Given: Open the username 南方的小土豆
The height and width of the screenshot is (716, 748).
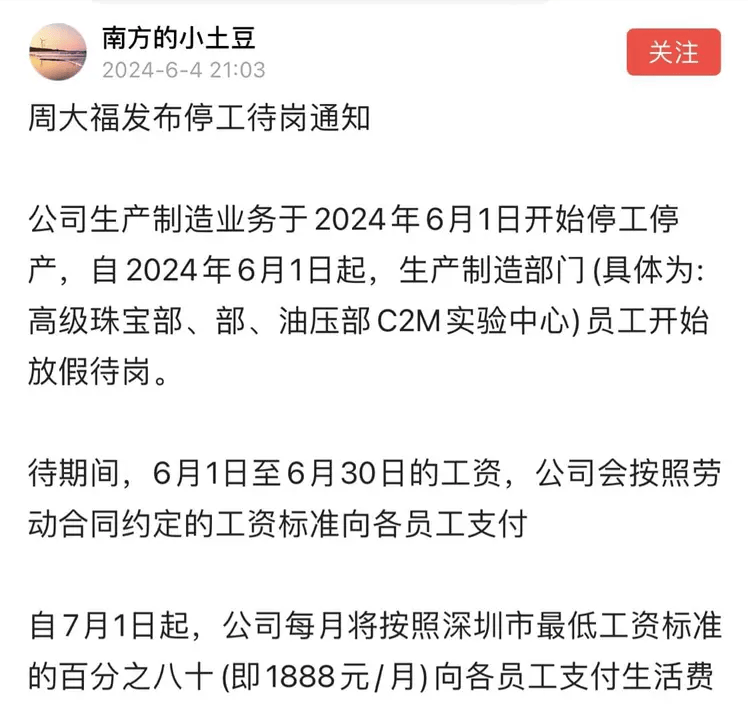Looking at the screenshot, I should [179, 37].
